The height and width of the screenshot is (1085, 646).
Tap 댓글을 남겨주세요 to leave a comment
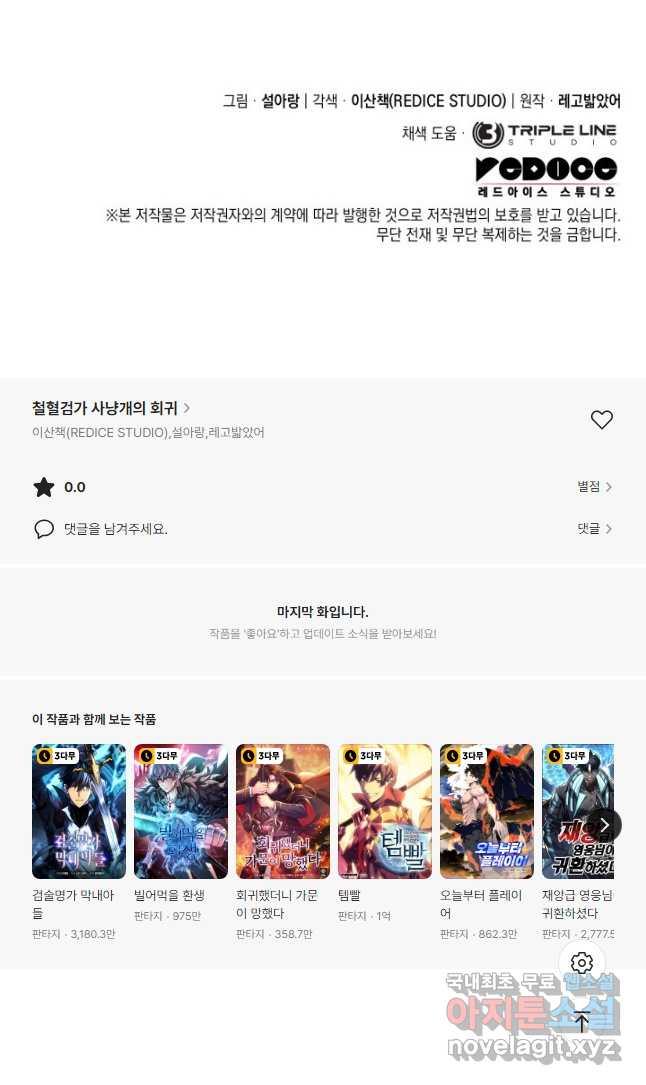(115, 529)
